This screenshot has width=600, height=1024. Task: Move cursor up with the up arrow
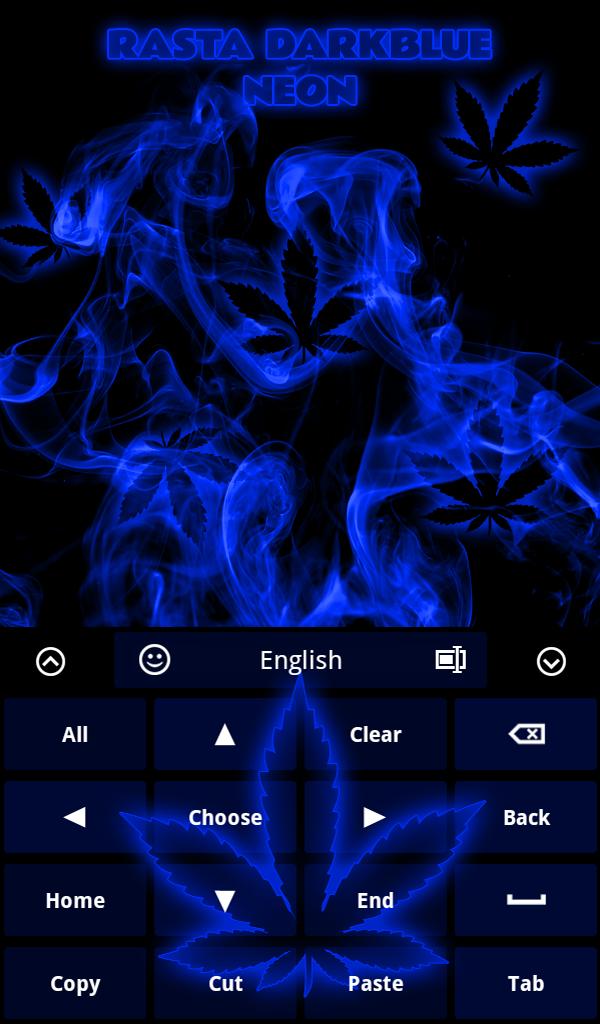[225, 734]
